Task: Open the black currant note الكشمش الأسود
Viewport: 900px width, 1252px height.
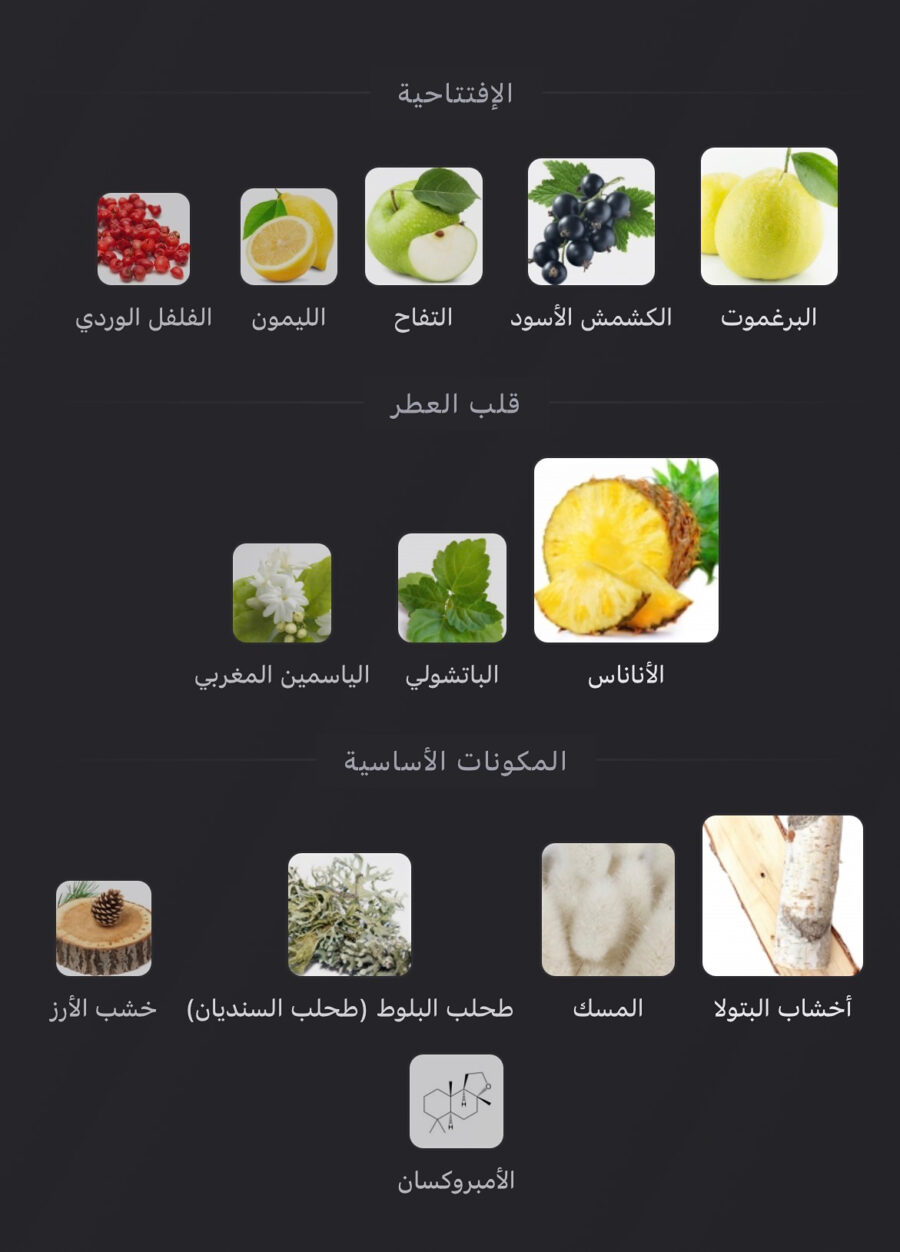Action: click(591, 222)
